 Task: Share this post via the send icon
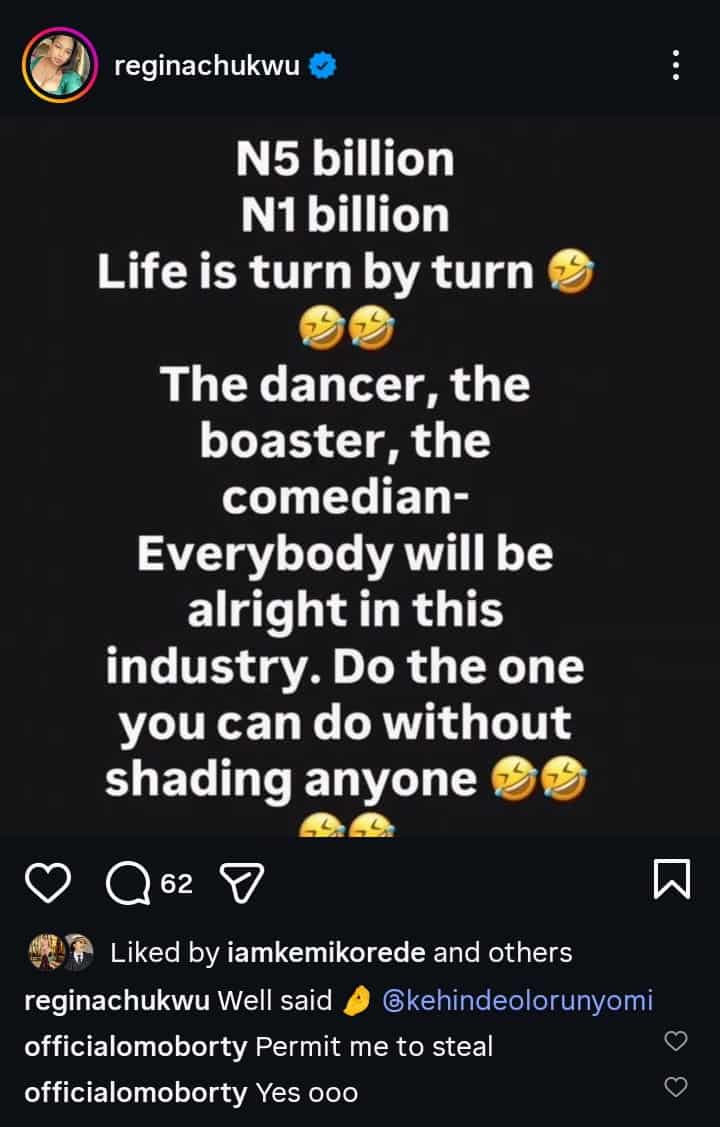point(241,882)
